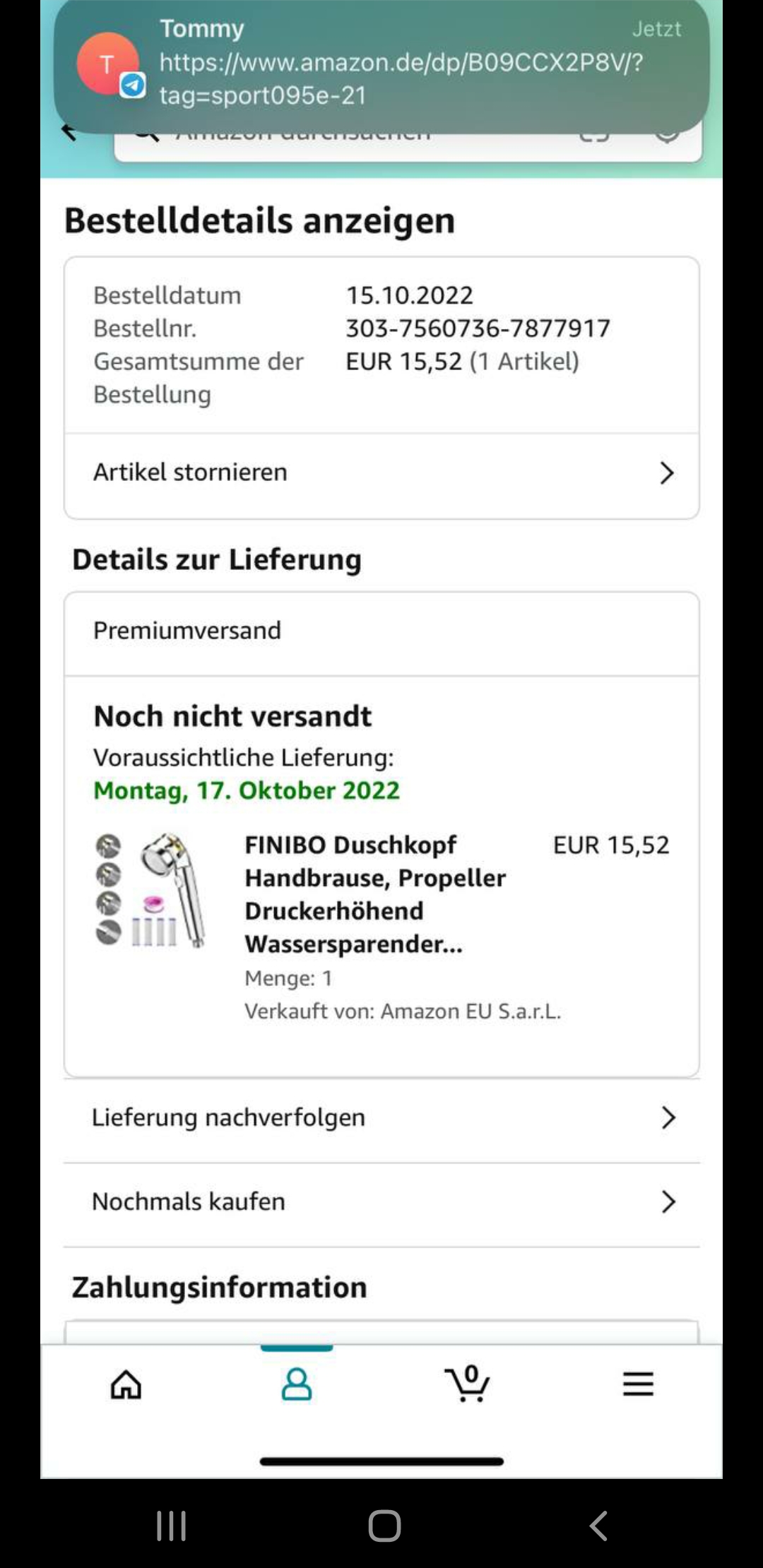Image resolution: width=763 pixels, height=1568 pixels.
Task: Select Nochmals kaufen
Action: click(x=381, y=1202)
